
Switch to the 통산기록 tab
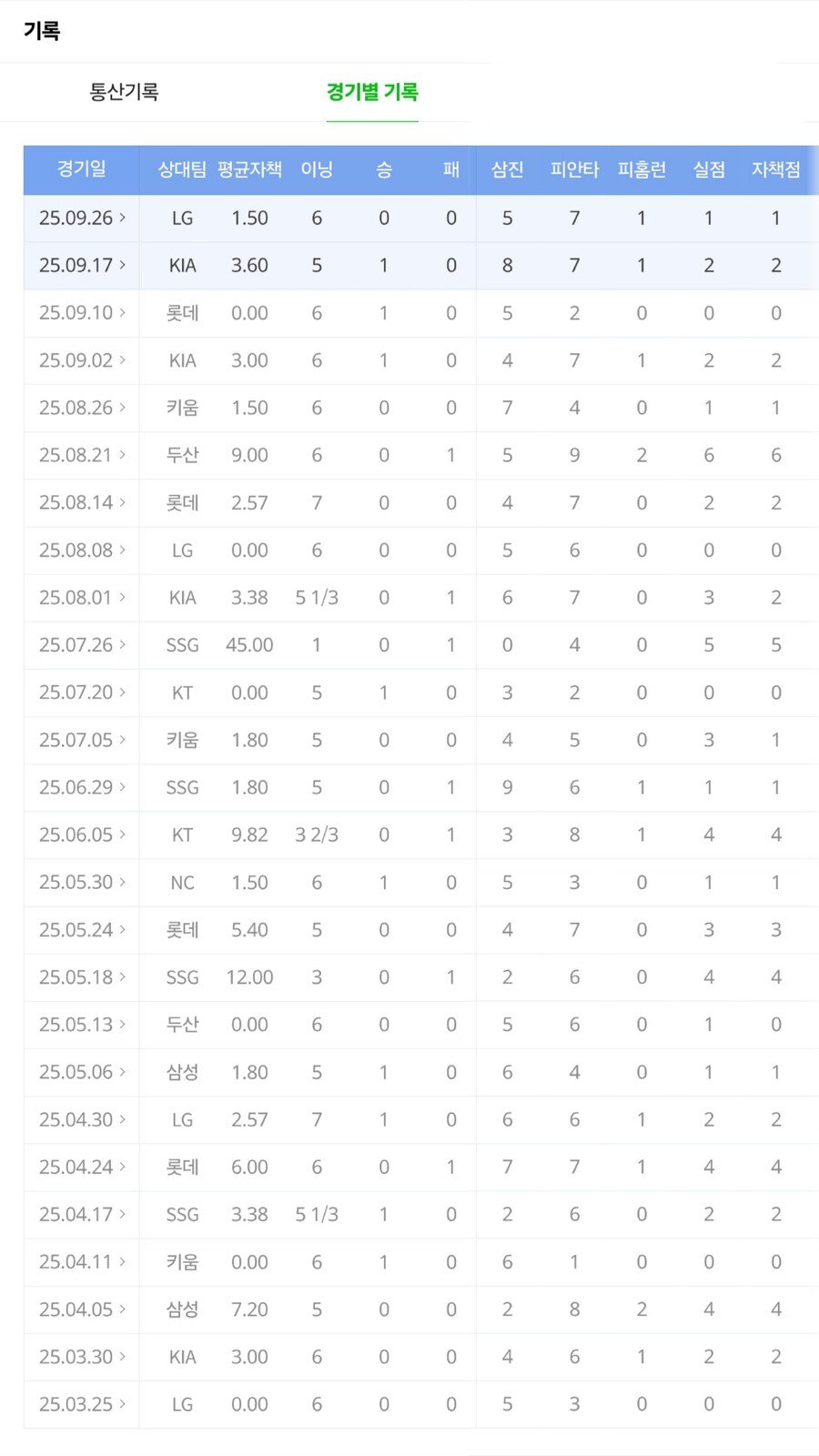click(x=124, y=92)
